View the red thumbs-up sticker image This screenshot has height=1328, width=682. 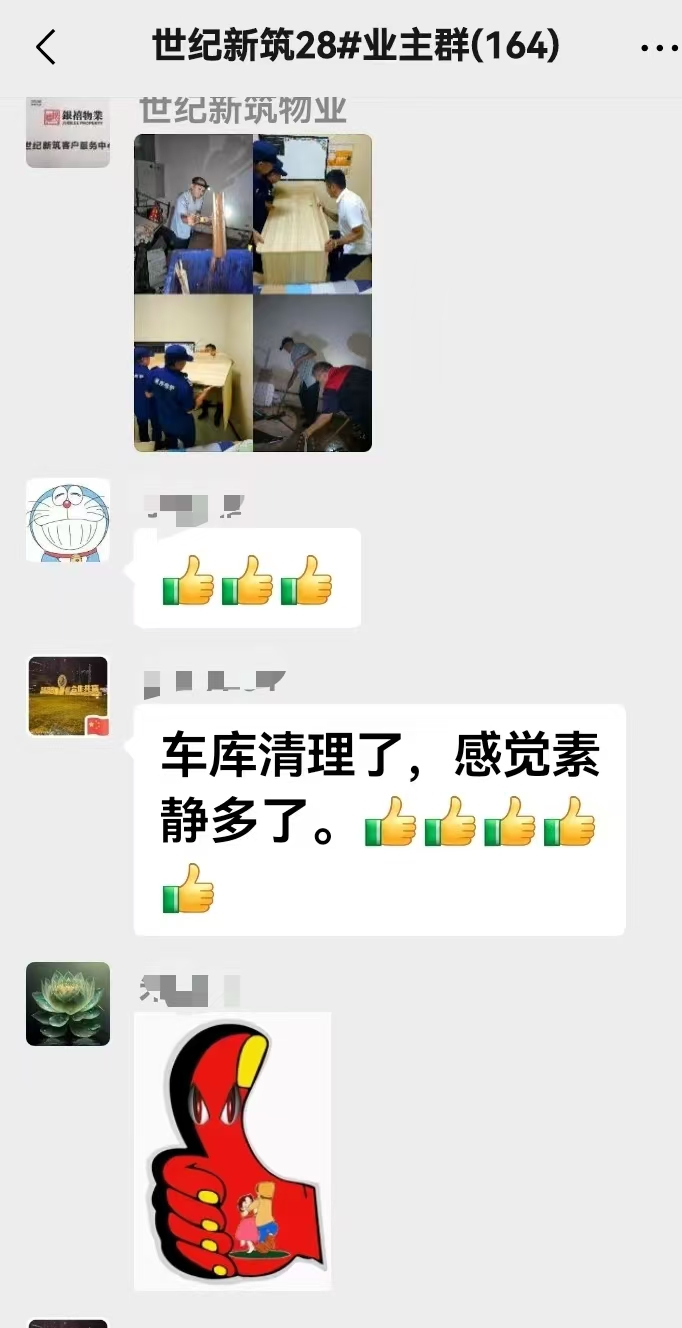point(233,1150)
